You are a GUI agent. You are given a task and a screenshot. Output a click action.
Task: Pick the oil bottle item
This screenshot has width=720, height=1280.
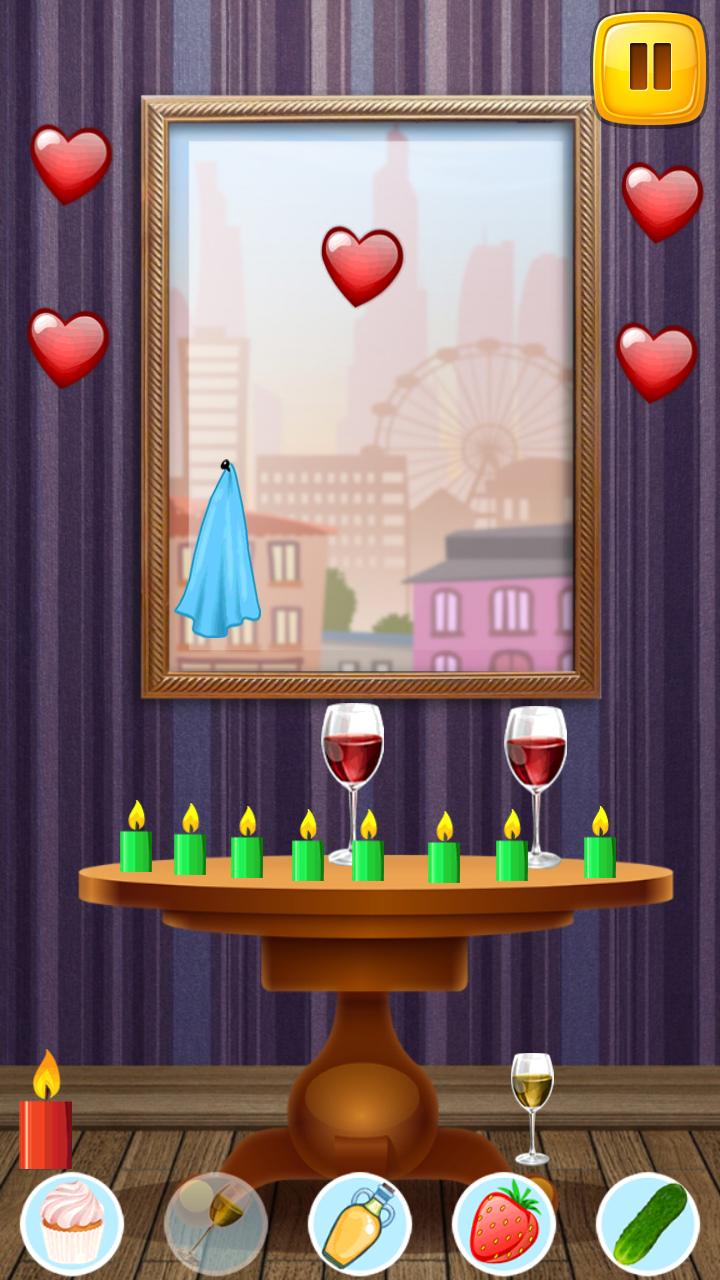coord(360,1222)
